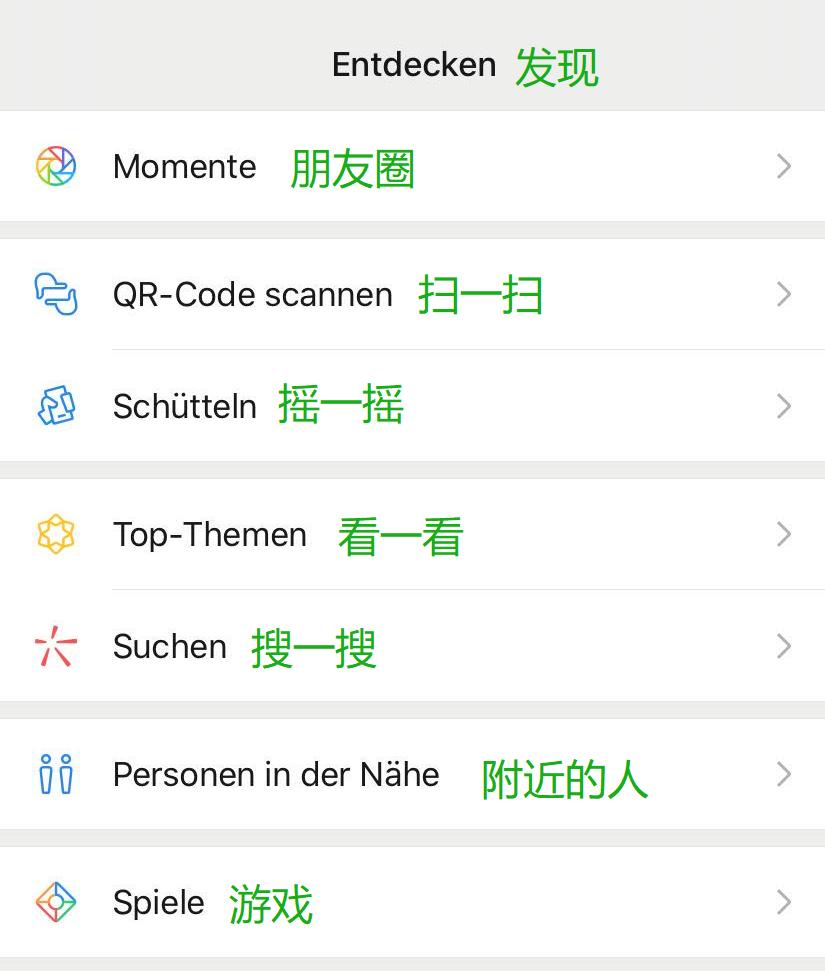Open the yellow Top-Themen star icon
The height and width of the screenshot is (971, 825).
[56, 535]
